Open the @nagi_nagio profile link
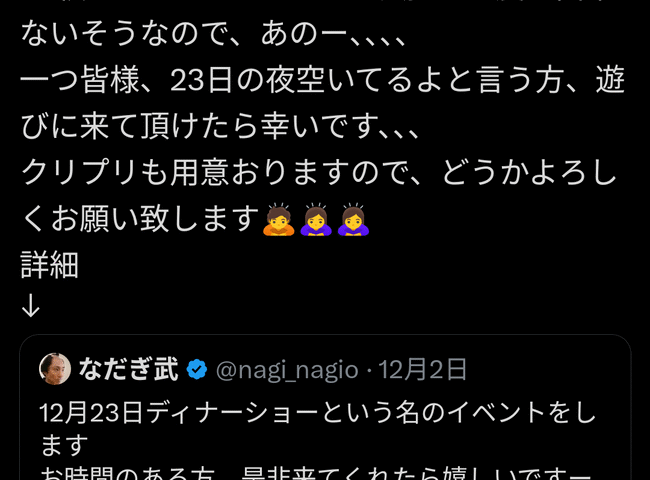The width and height of the screenshot is (650, 480). [x=287, y=370]
